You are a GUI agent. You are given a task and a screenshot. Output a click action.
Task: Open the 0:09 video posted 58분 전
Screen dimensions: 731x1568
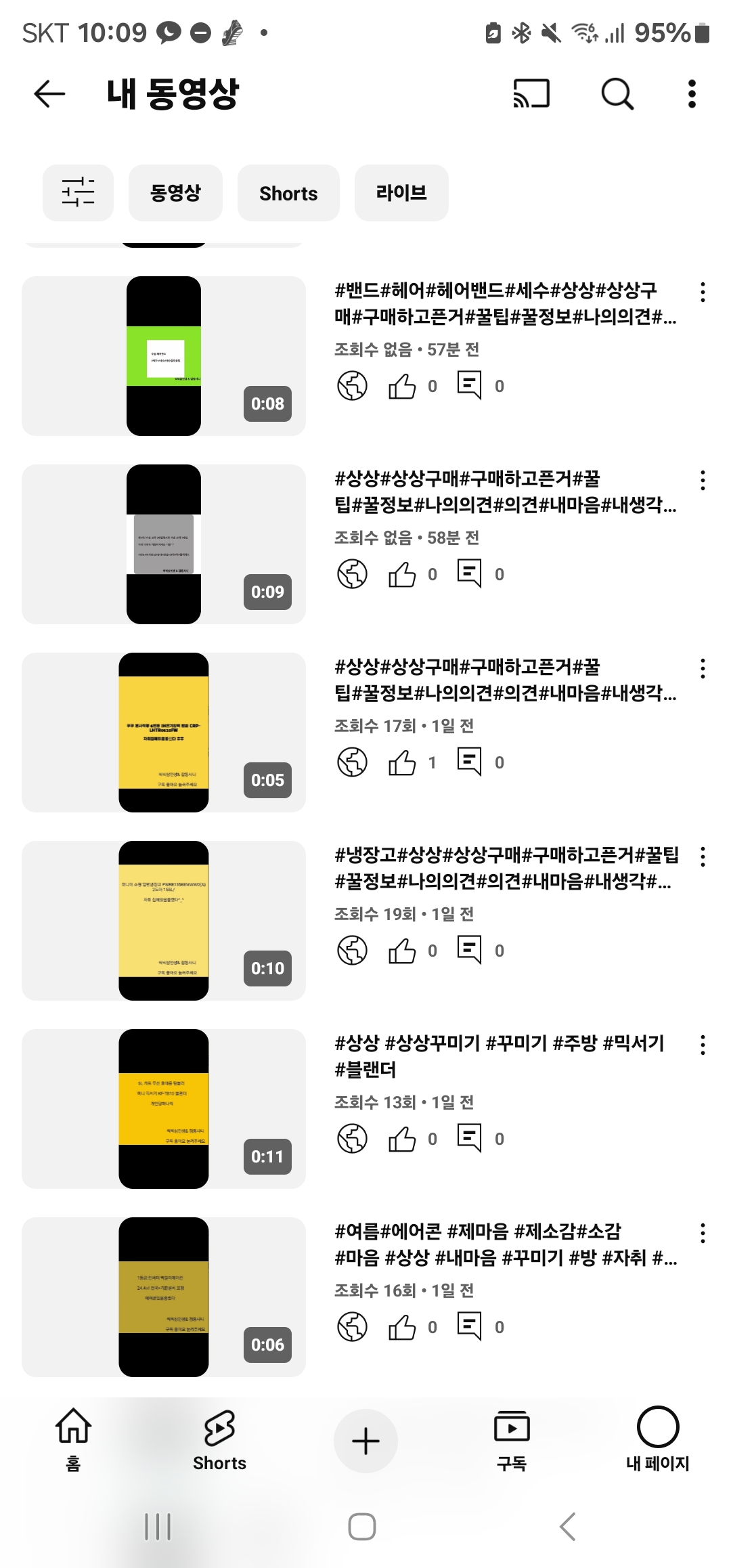[x=164, y=544]
